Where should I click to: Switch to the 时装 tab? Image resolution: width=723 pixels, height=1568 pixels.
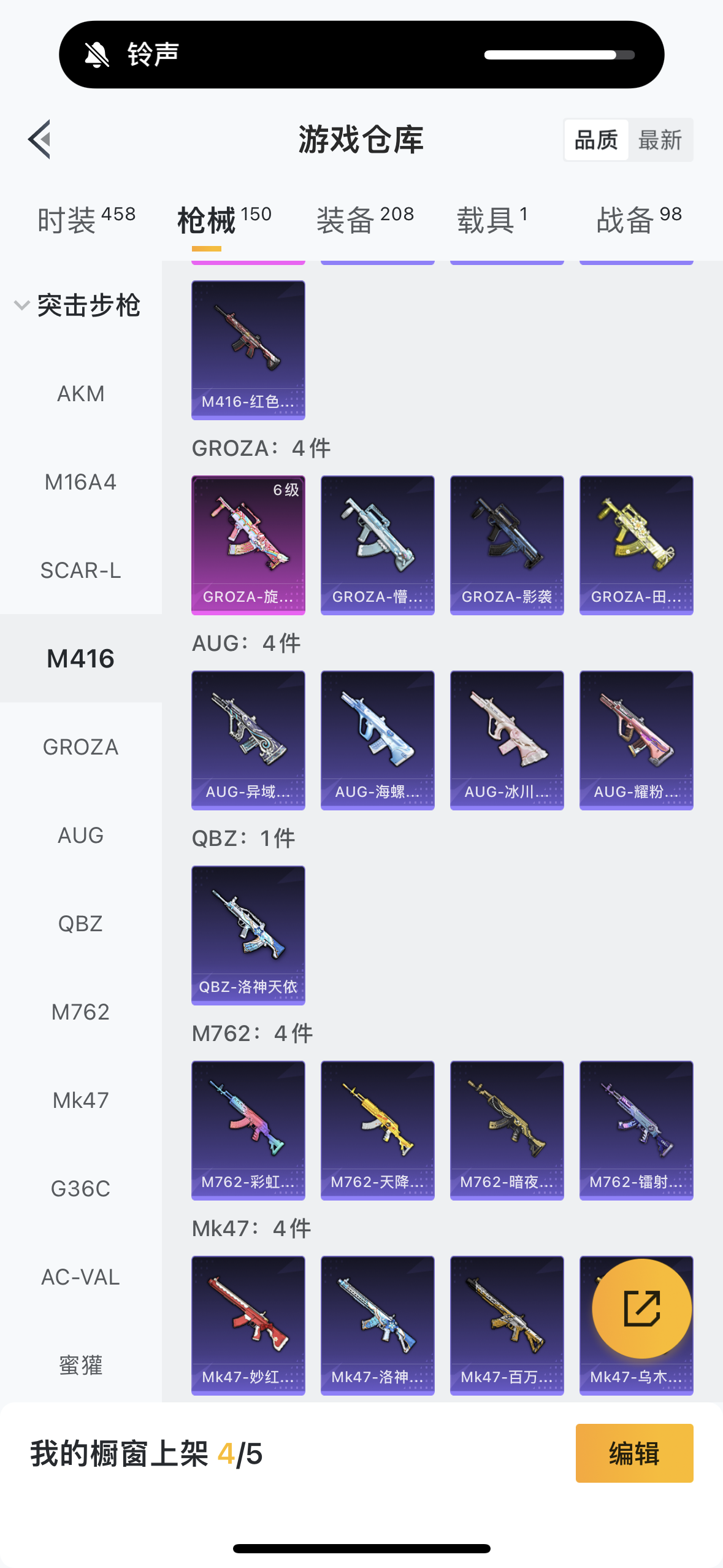coord(86,220)
